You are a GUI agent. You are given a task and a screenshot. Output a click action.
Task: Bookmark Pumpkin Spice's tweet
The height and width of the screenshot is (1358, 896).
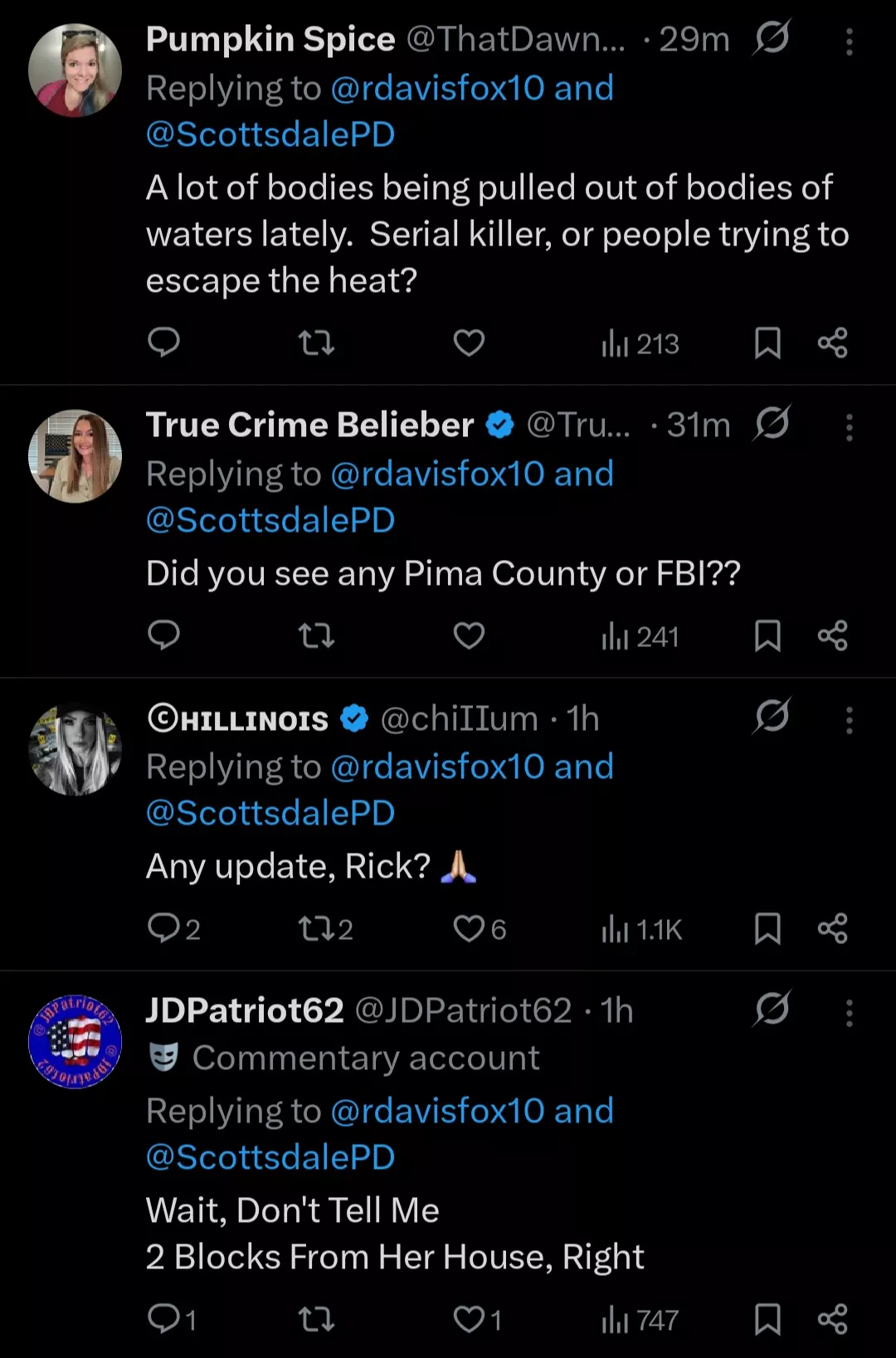click(x=767, y=343)
